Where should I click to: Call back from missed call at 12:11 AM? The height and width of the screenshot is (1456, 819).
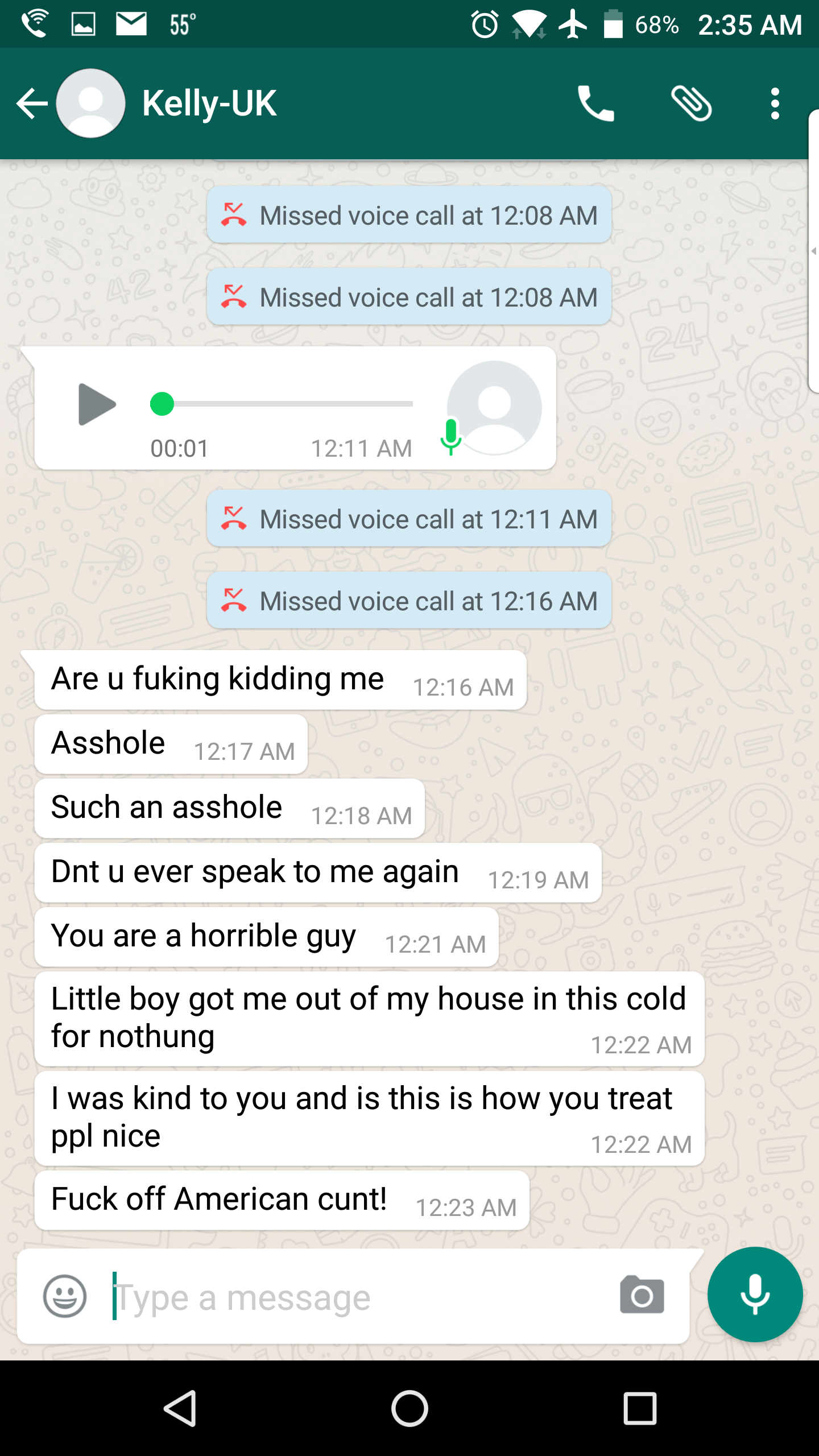(409, 519)
